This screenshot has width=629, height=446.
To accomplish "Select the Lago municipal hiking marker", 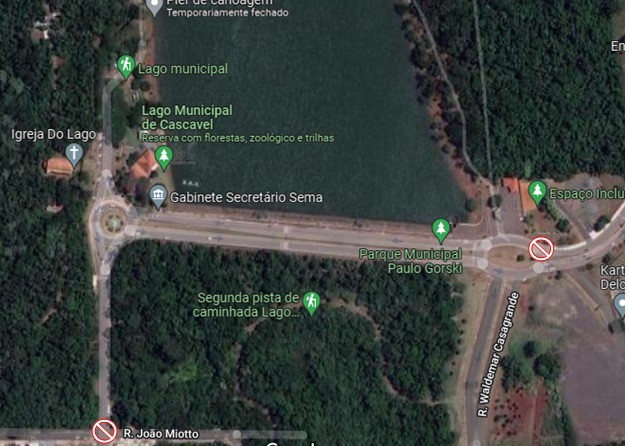I will [125, 66].
